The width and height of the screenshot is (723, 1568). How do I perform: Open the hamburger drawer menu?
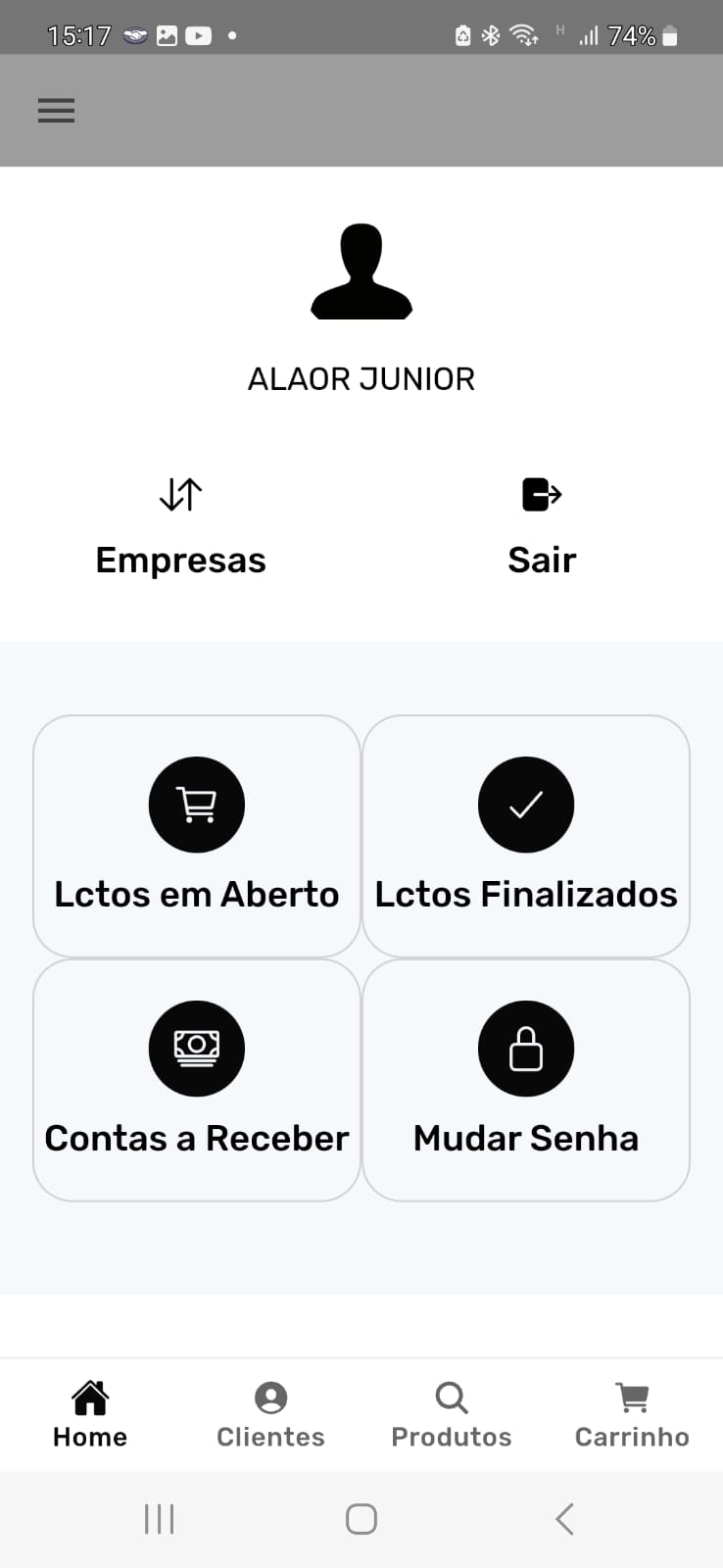[56, 111]
